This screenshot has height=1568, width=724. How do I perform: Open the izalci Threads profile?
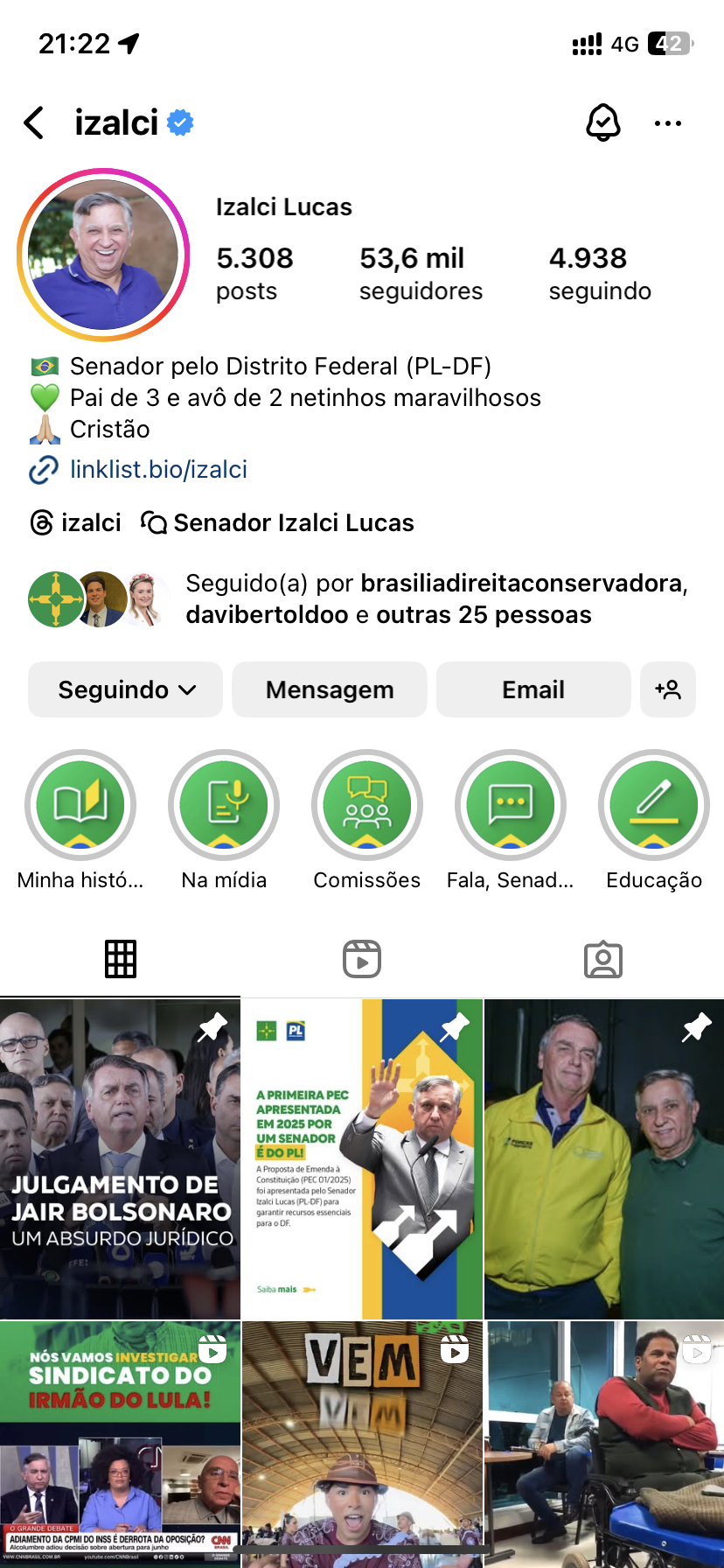(76, 522)
